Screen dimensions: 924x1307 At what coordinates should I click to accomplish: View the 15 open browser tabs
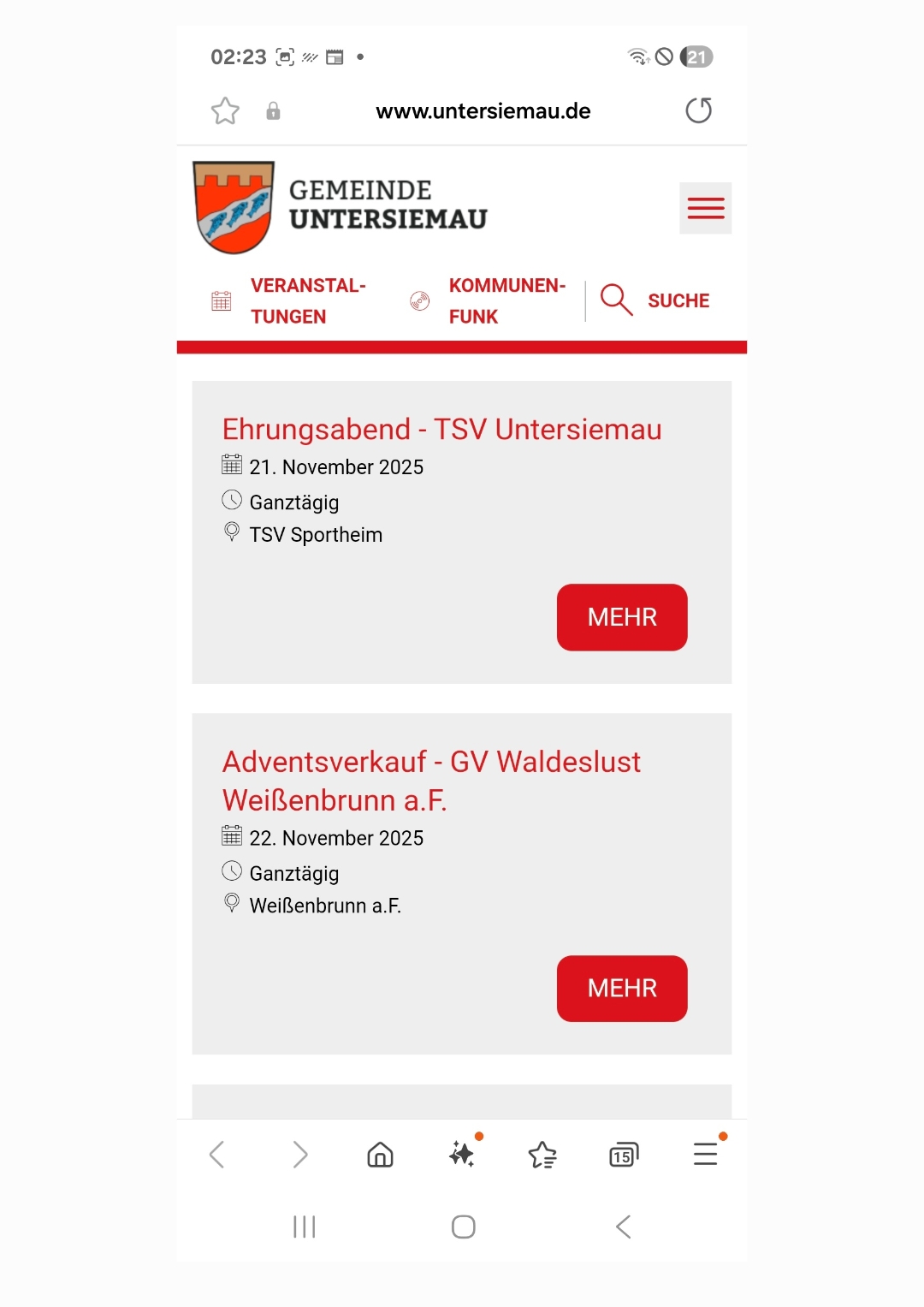tap(624, 1155)
